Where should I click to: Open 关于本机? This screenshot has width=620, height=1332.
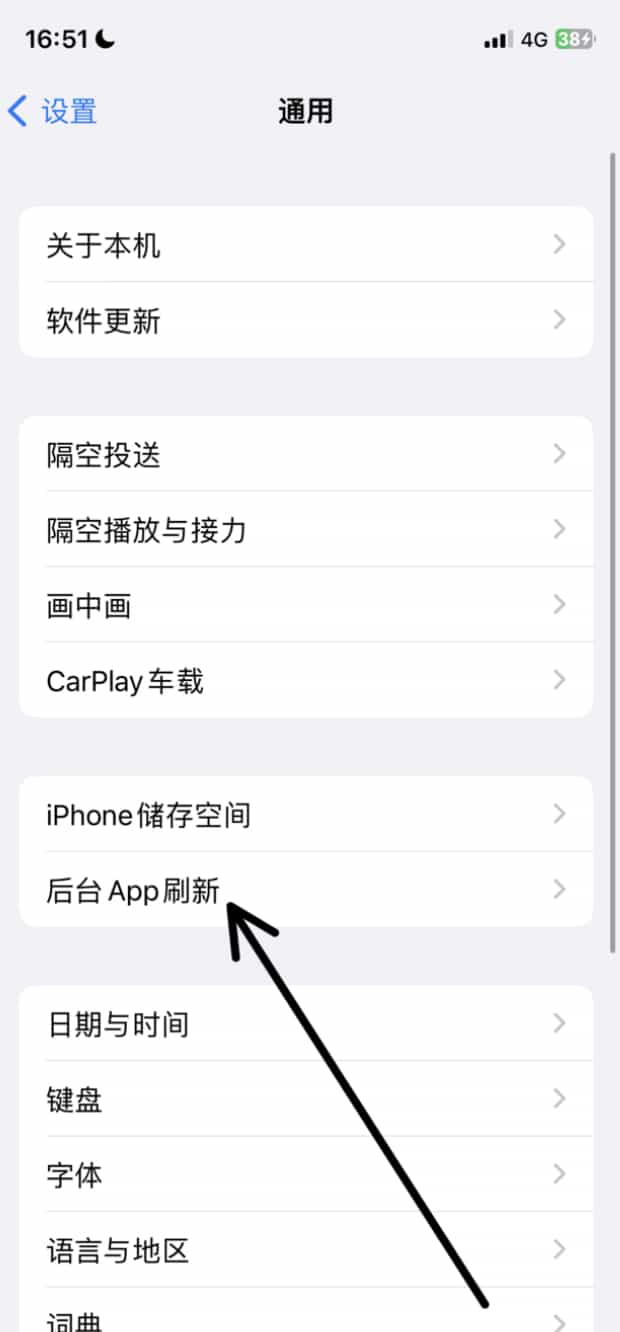306,245
